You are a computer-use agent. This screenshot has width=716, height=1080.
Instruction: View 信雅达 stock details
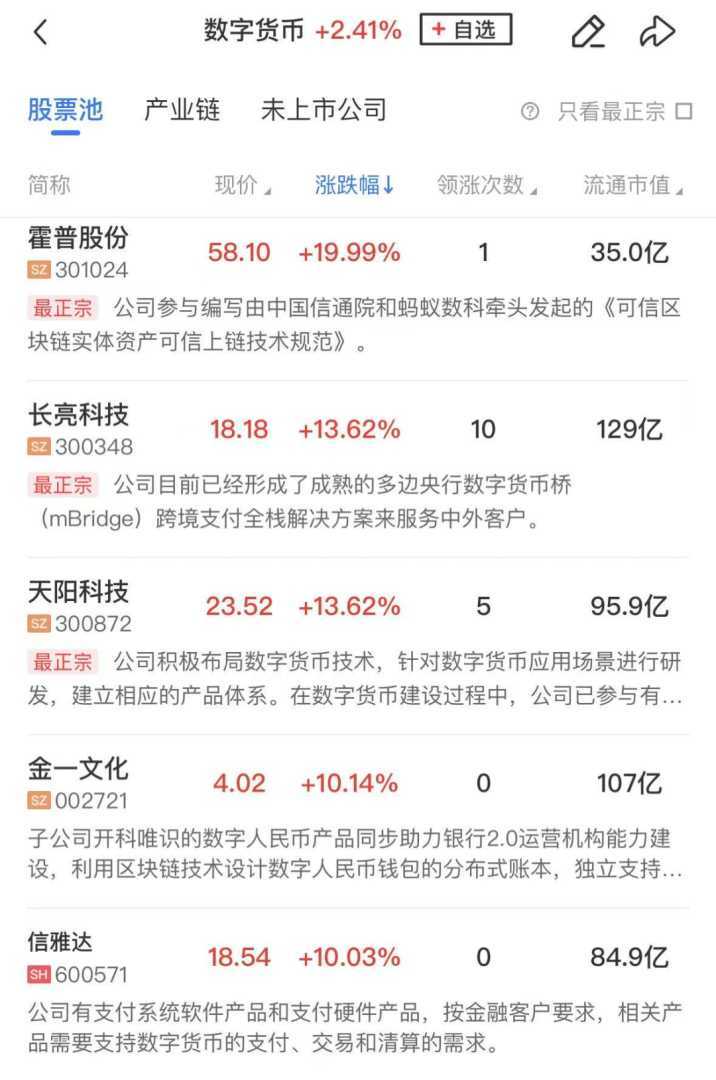[76, 957]
